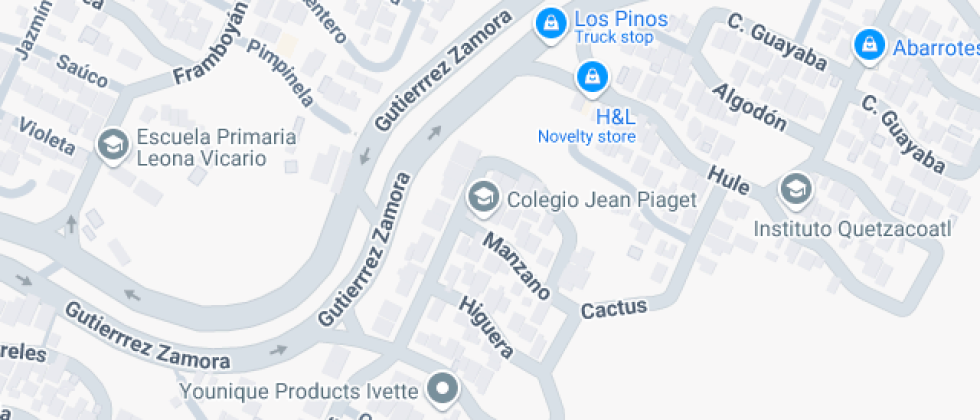Select the H&L novelty store pin
Image resolution: width=980 pixels, height=420 pixels.
tap(592, 77)
